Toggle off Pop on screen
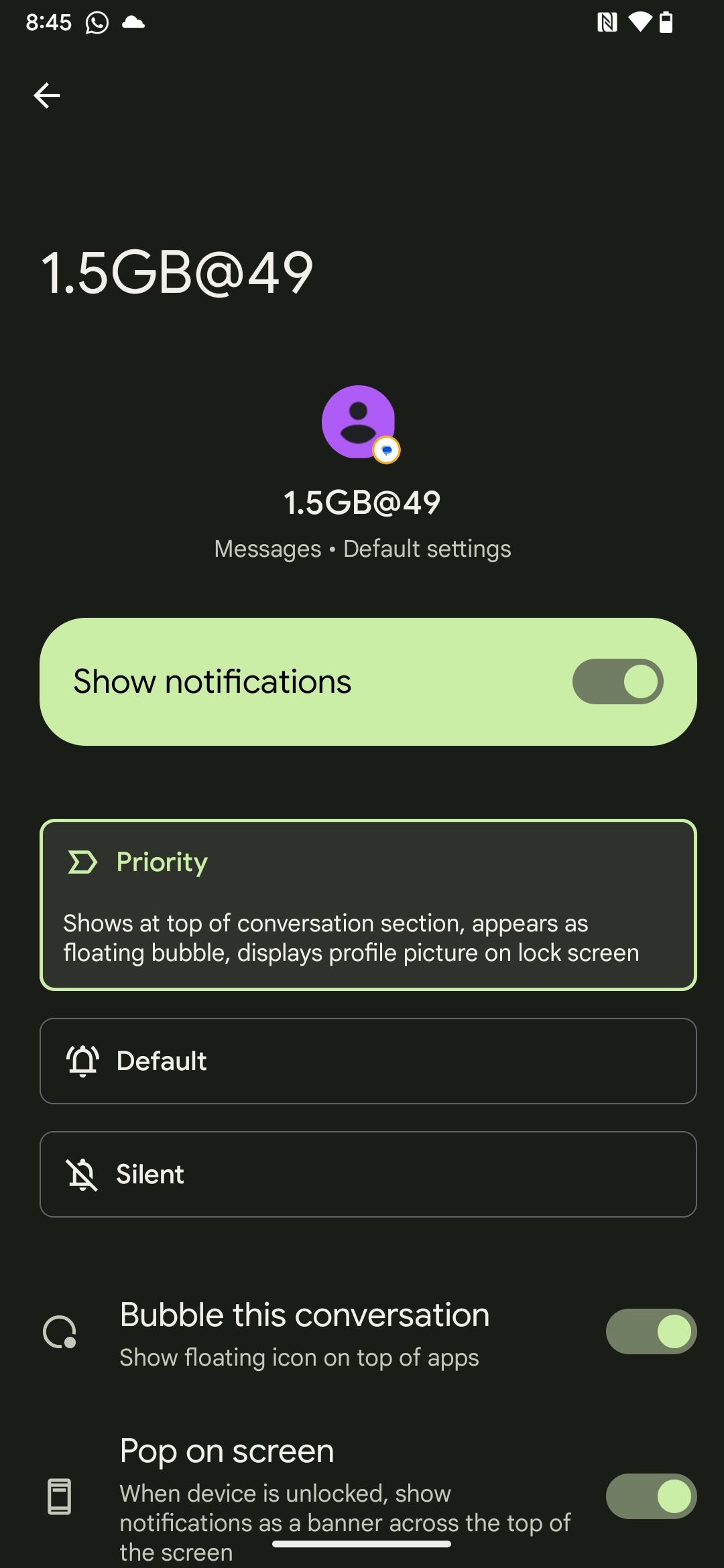The image size is (724, 1568). click(650, 1496)
